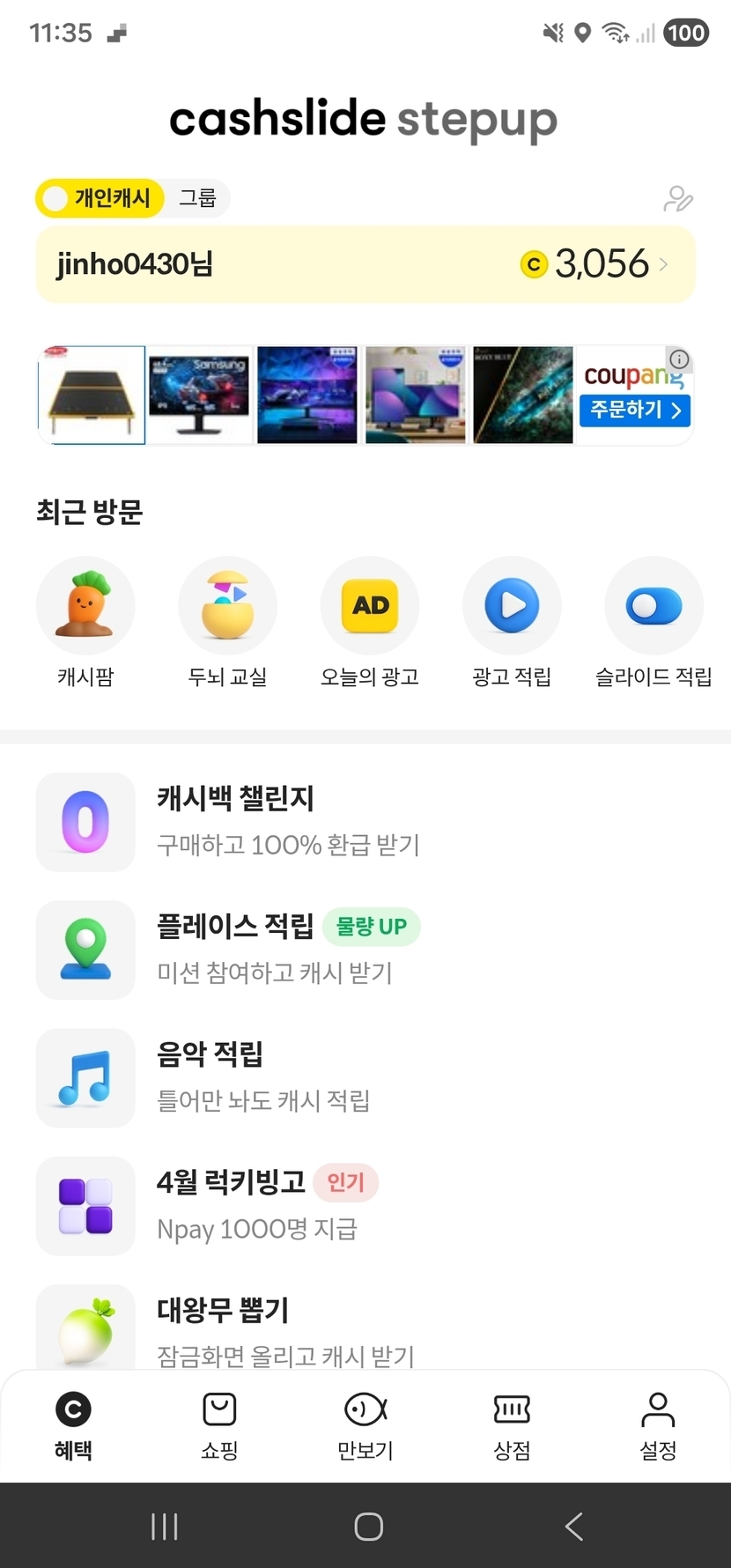This screenshot has height=1568, width=731.
Task: Tap the system back button
Action: click(573, 1527)
